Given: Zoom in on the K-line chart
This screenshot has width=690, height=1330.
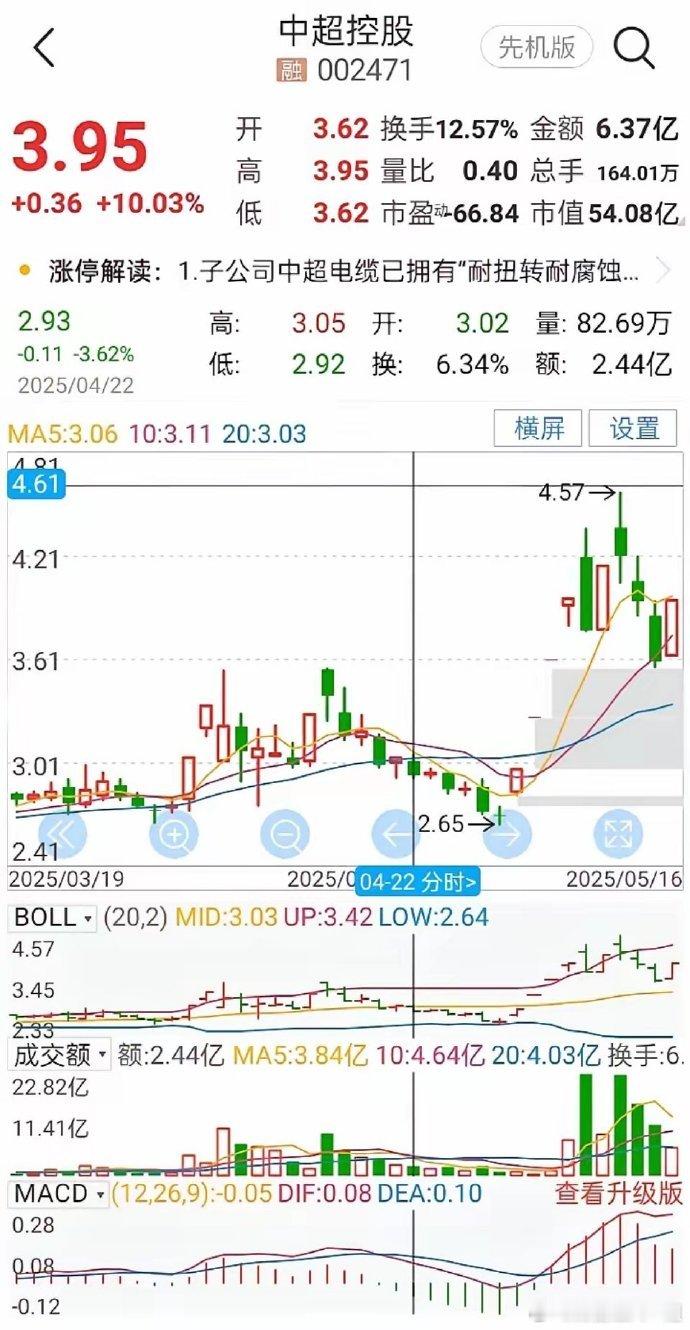Looking at the screenshot, I should pyautogui.click(x=174, y=834).
